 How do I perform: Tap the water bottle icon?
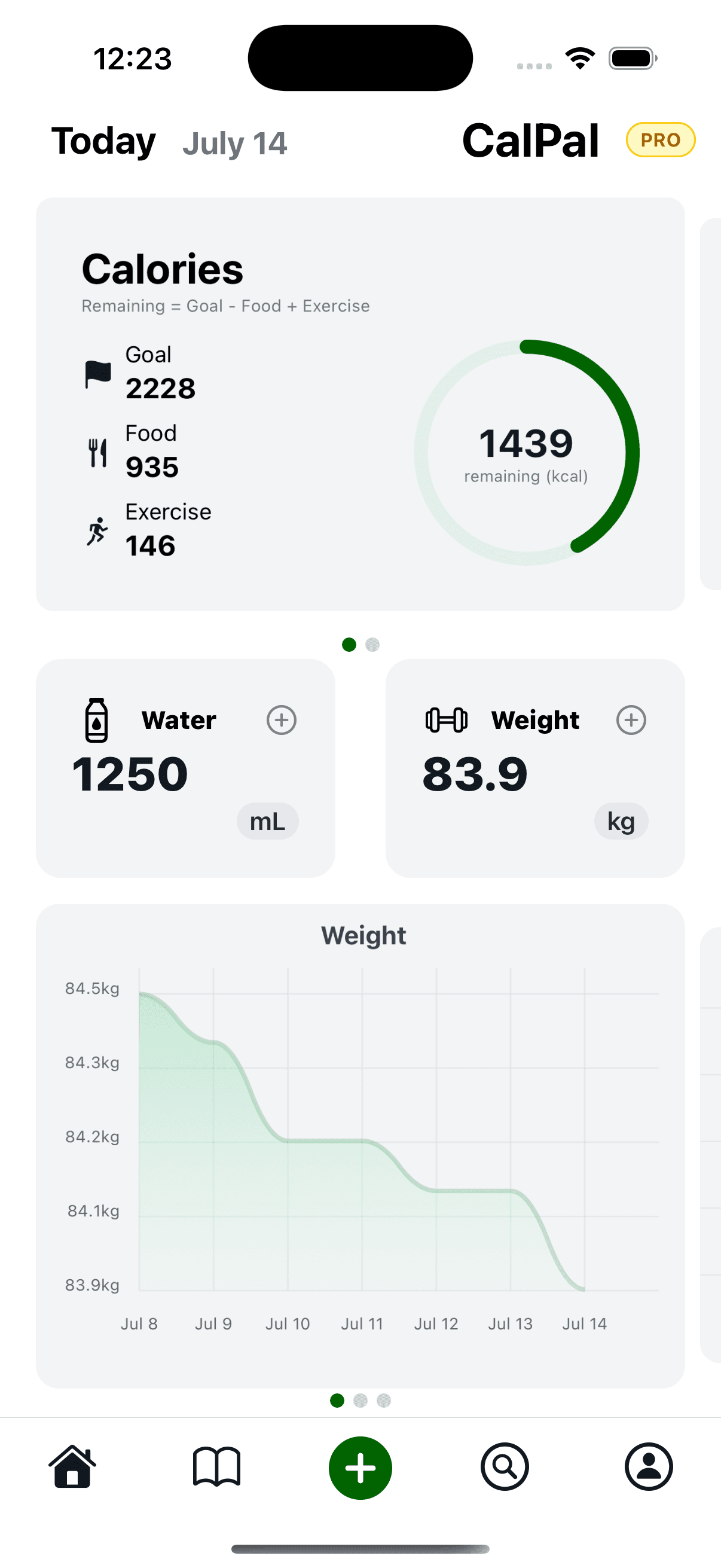pyautogui.click(x=97, y=720)
